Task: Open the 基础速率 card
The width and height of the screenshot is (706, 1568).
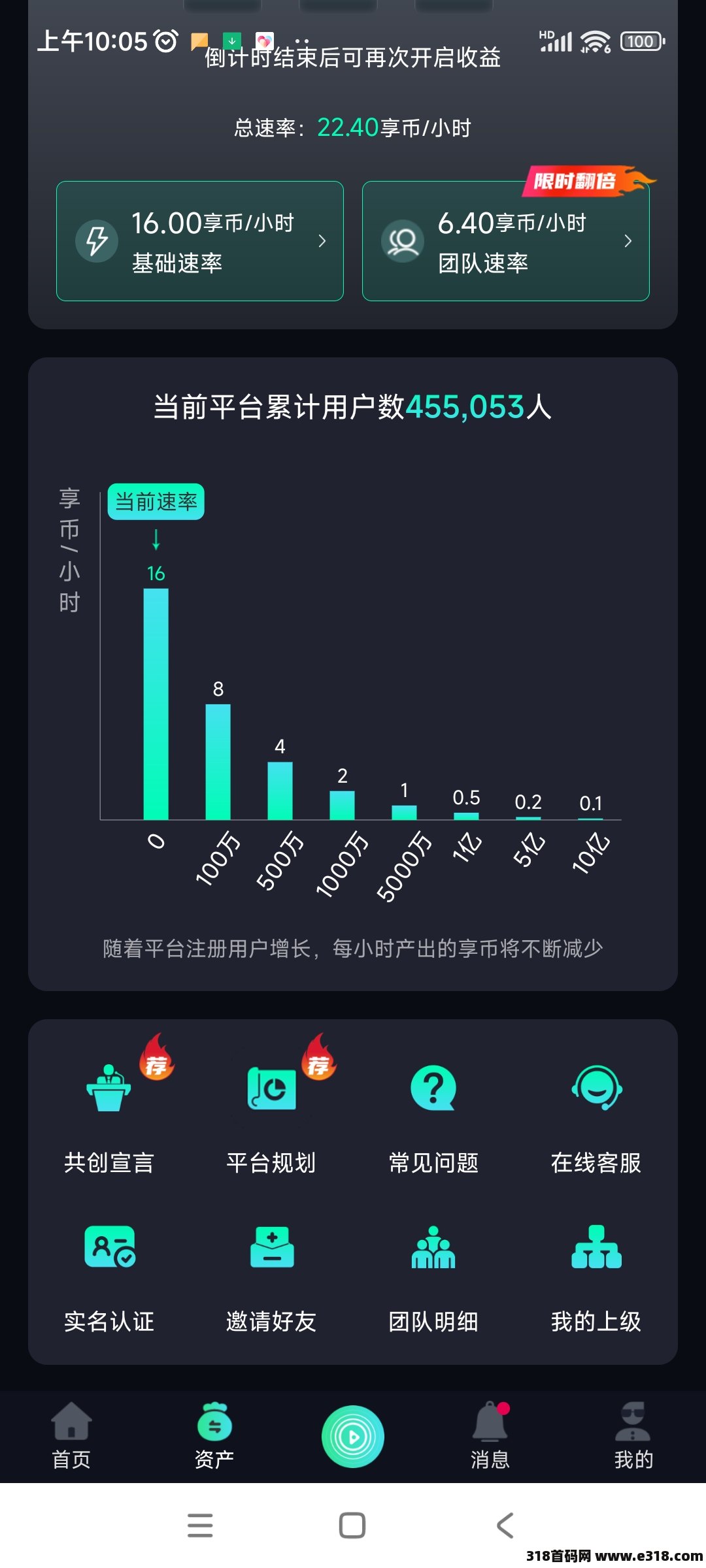Action: point(199,241)
